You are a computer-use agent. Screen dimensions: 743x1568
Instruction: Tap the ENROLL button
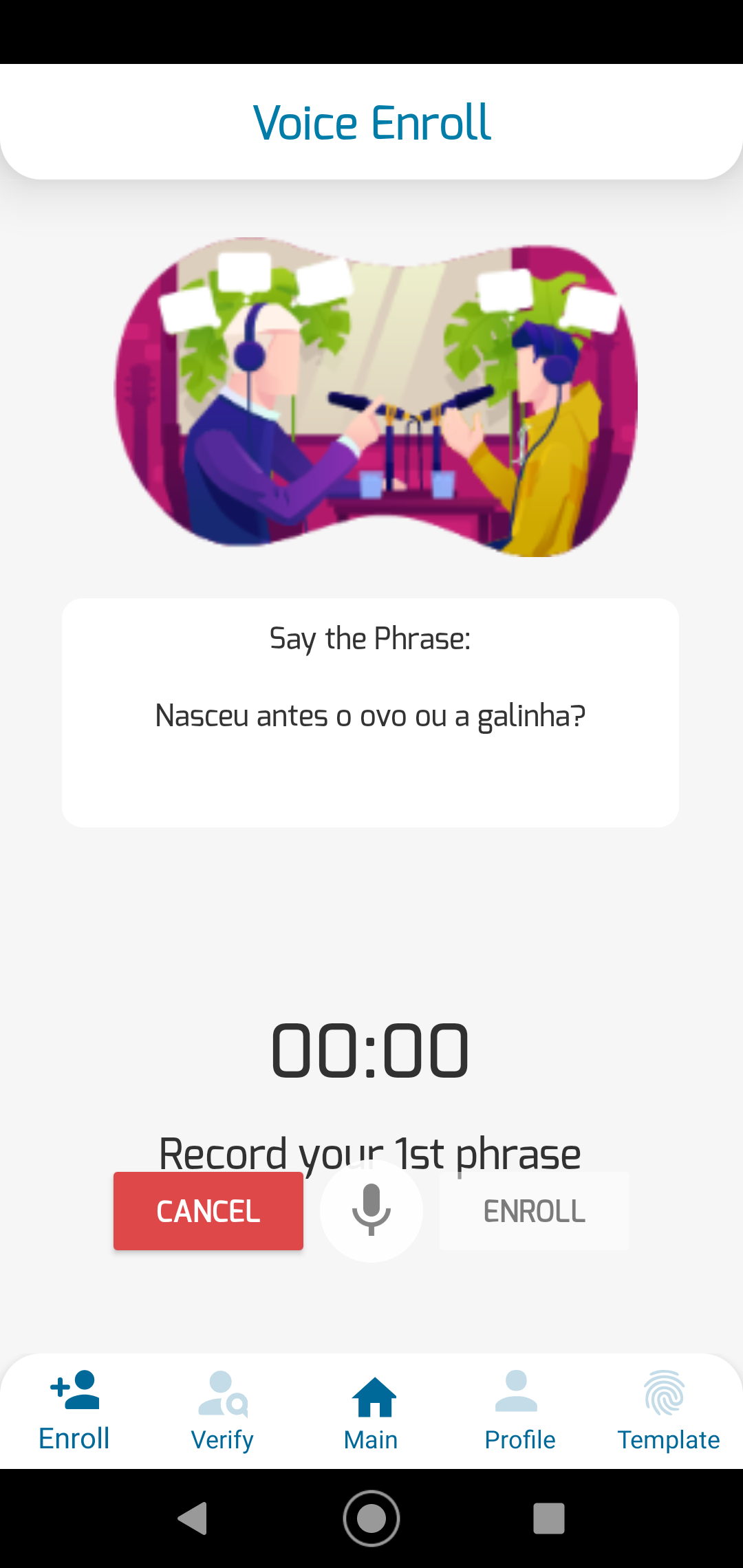pos(534,1211)
